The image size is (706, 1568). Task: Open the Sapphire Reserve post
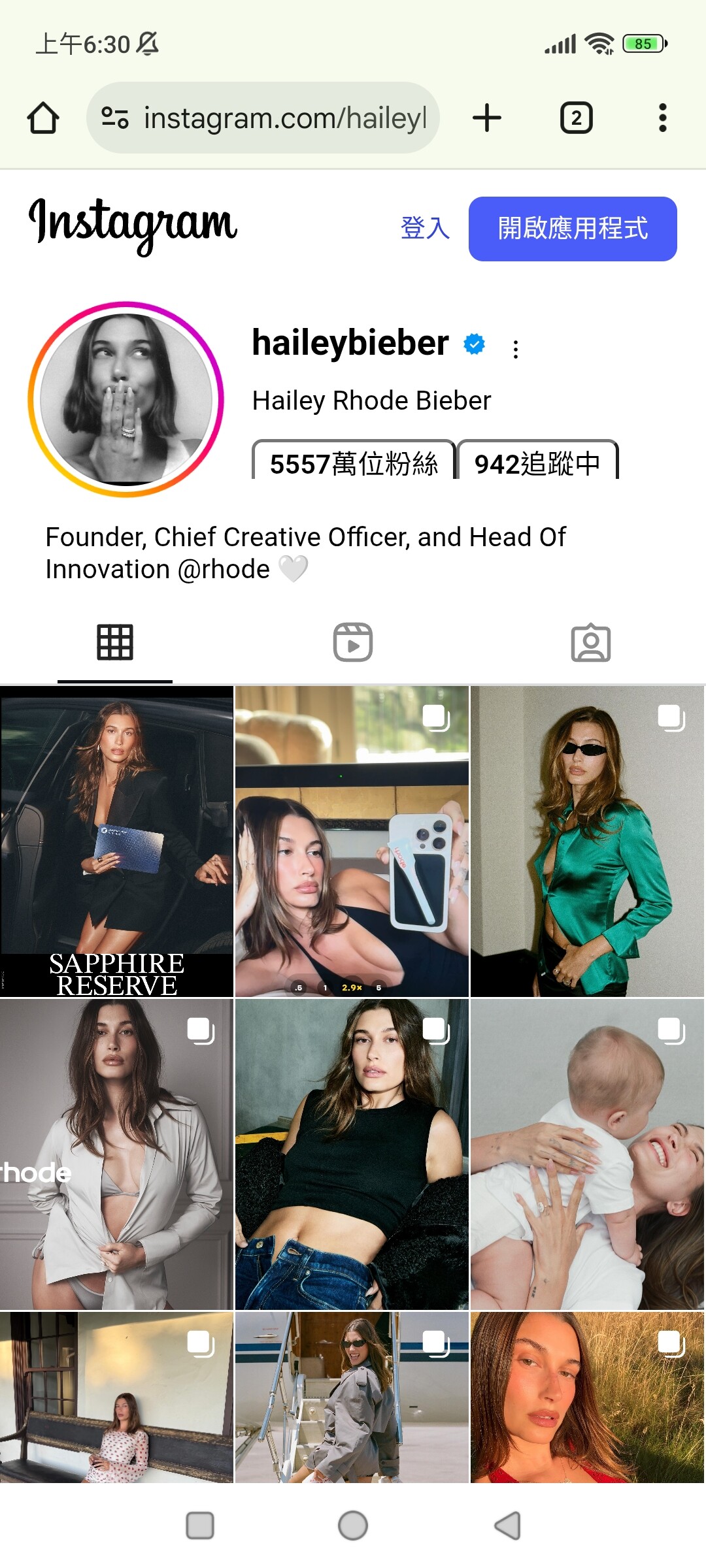[116, 841]
